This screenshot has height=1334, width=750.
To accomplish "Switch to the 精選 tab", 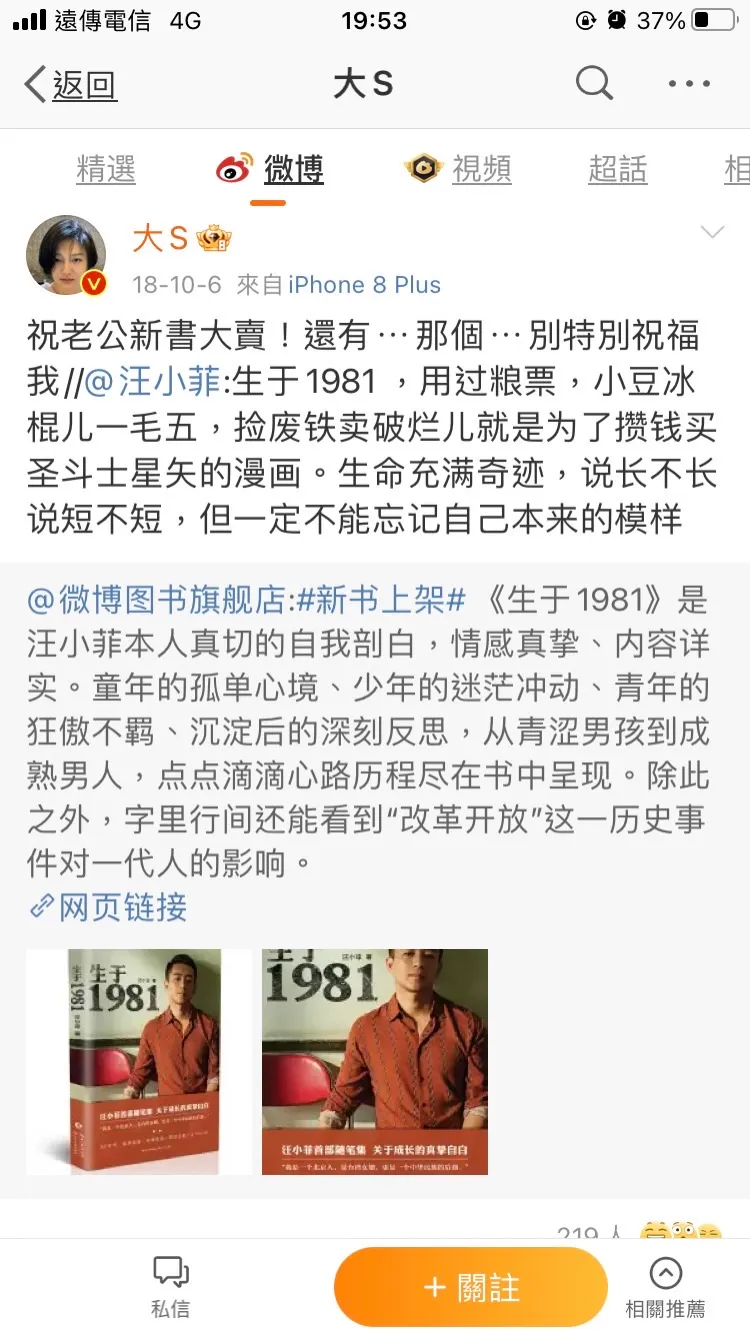I will coord(106,170).
